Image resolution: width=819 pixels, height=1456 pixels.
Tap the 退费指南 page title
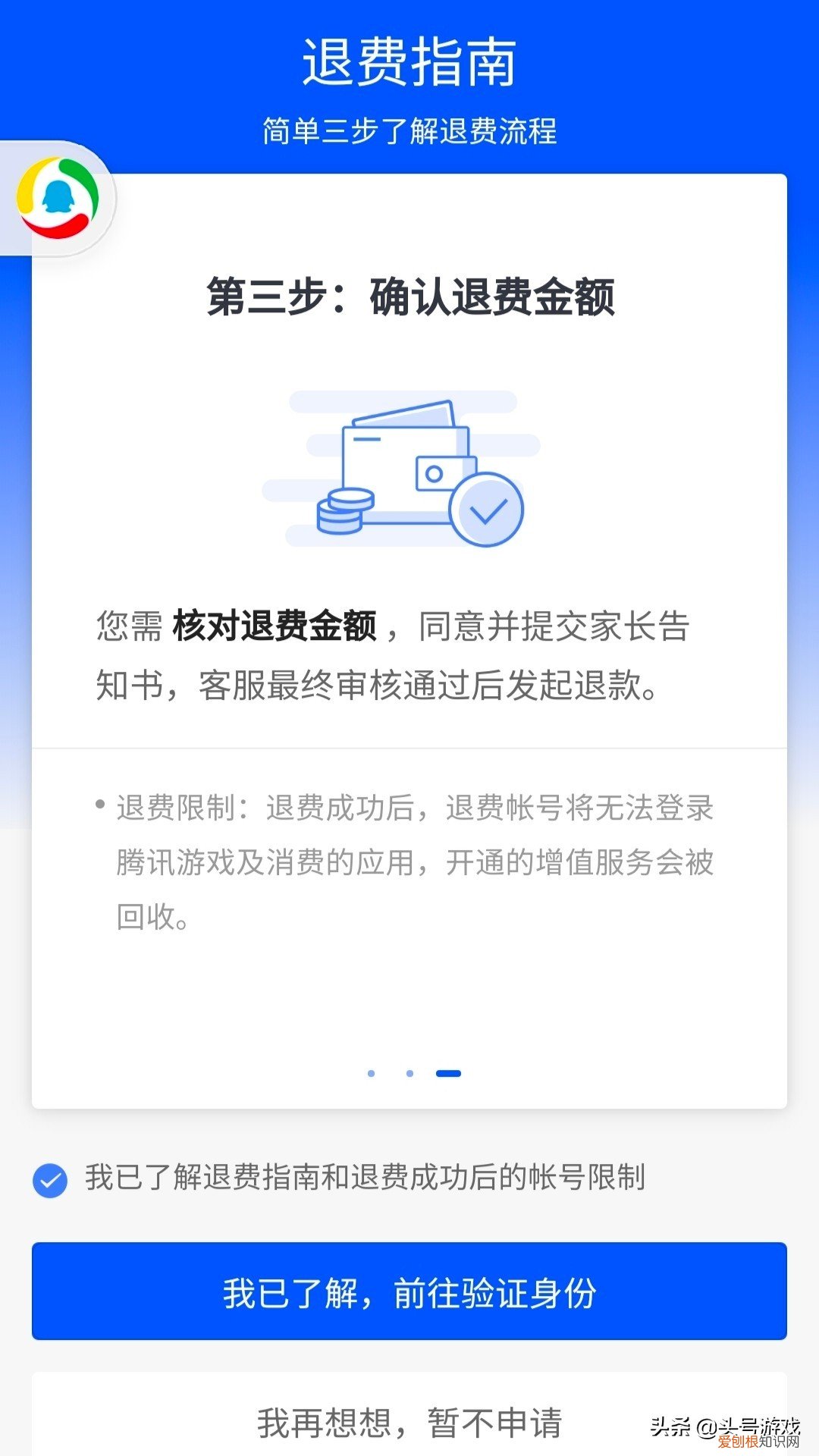409,64
